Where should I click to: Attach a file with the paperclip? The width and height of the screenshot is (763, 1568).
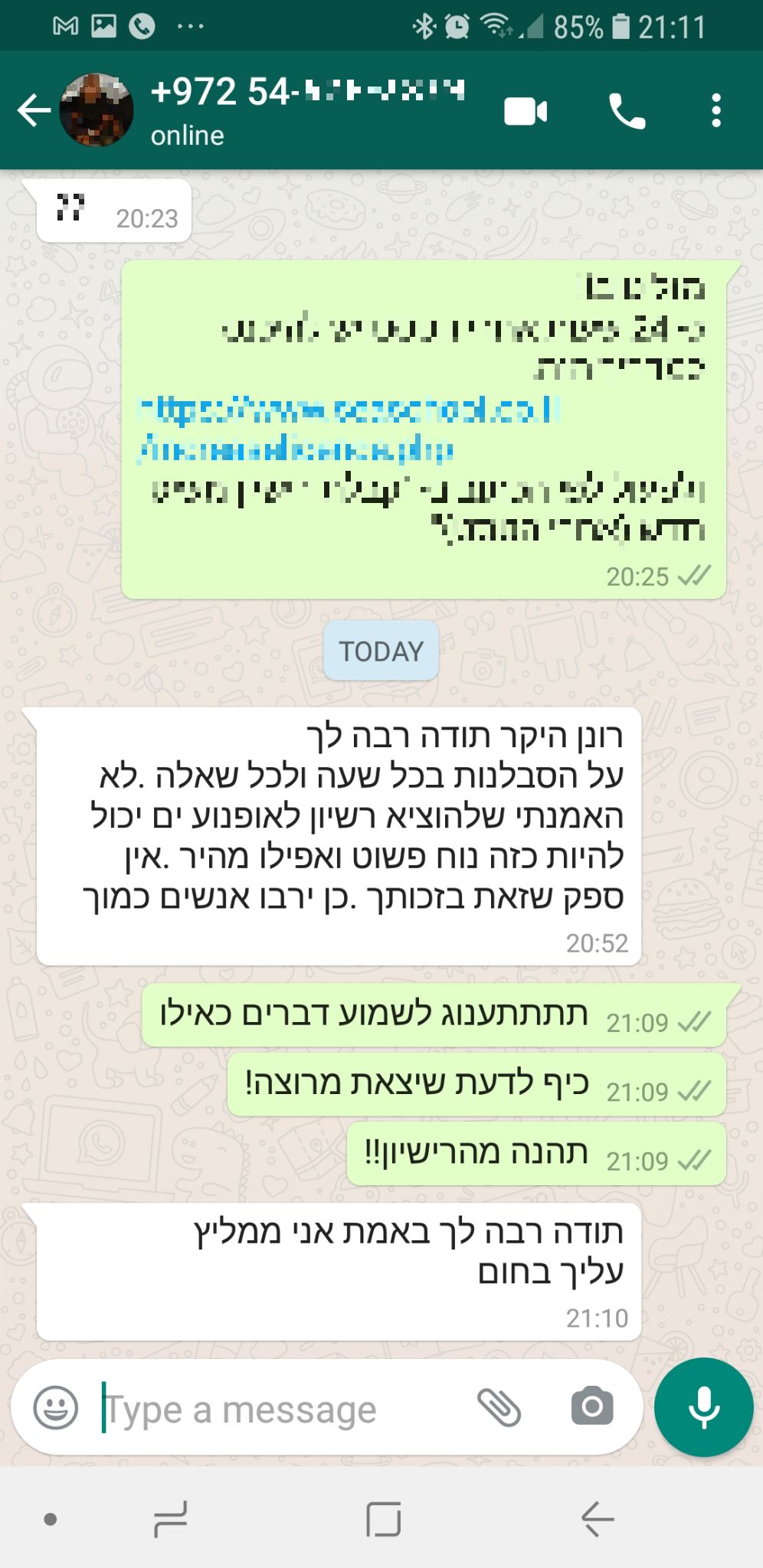499,1407
